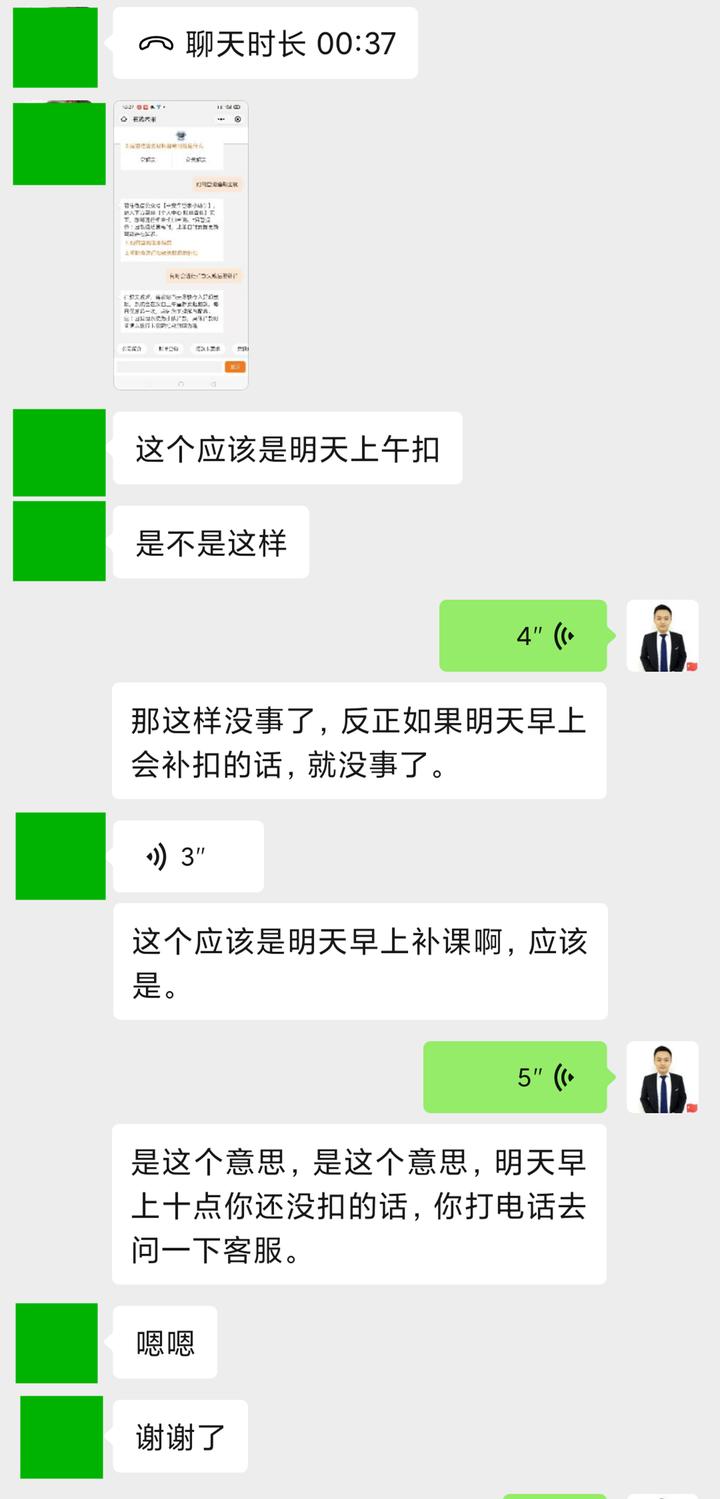Click the home icon inside the shared mini-program screenshot
Screen dimensions: 720x1499
click(x=123, y=118)
